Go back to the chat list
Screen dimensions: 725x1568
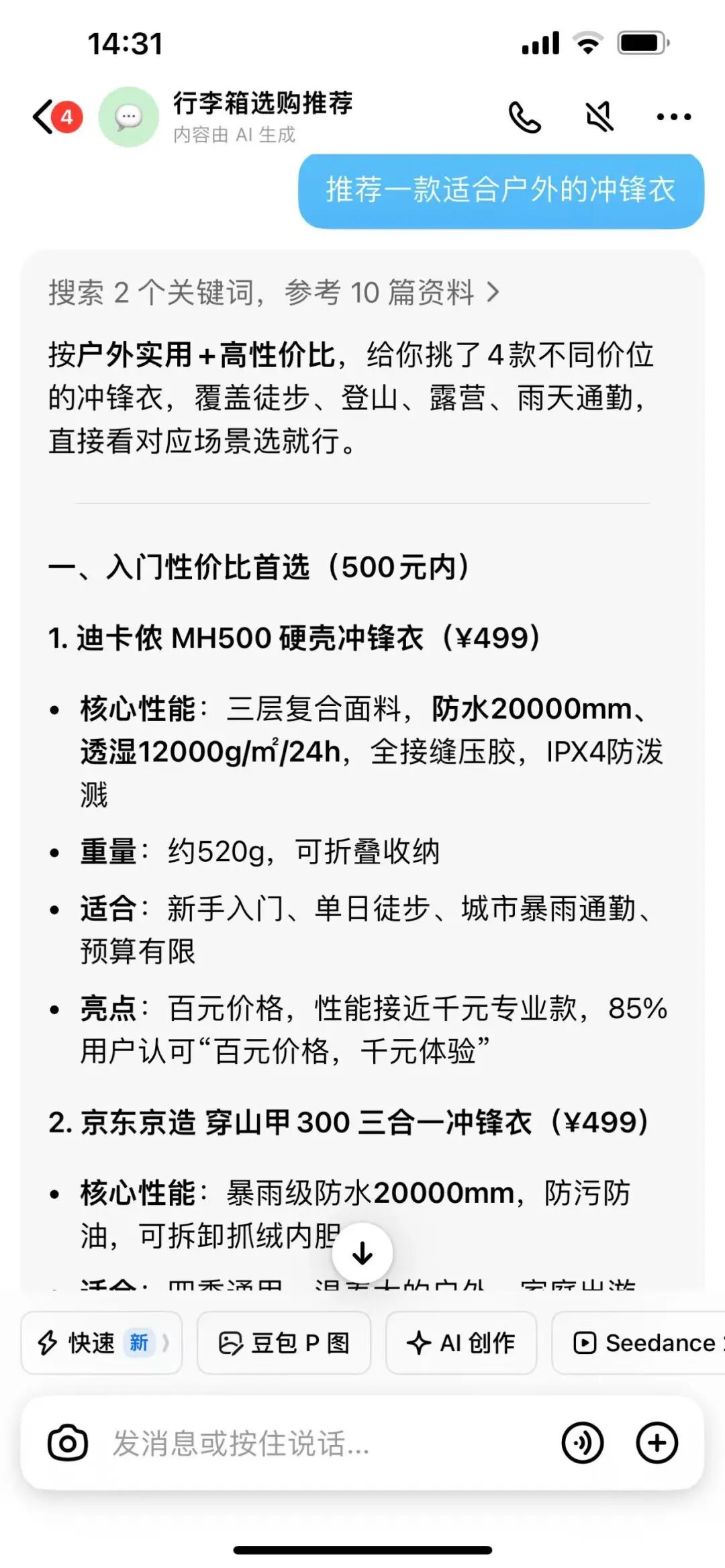(x=44, y=117)
